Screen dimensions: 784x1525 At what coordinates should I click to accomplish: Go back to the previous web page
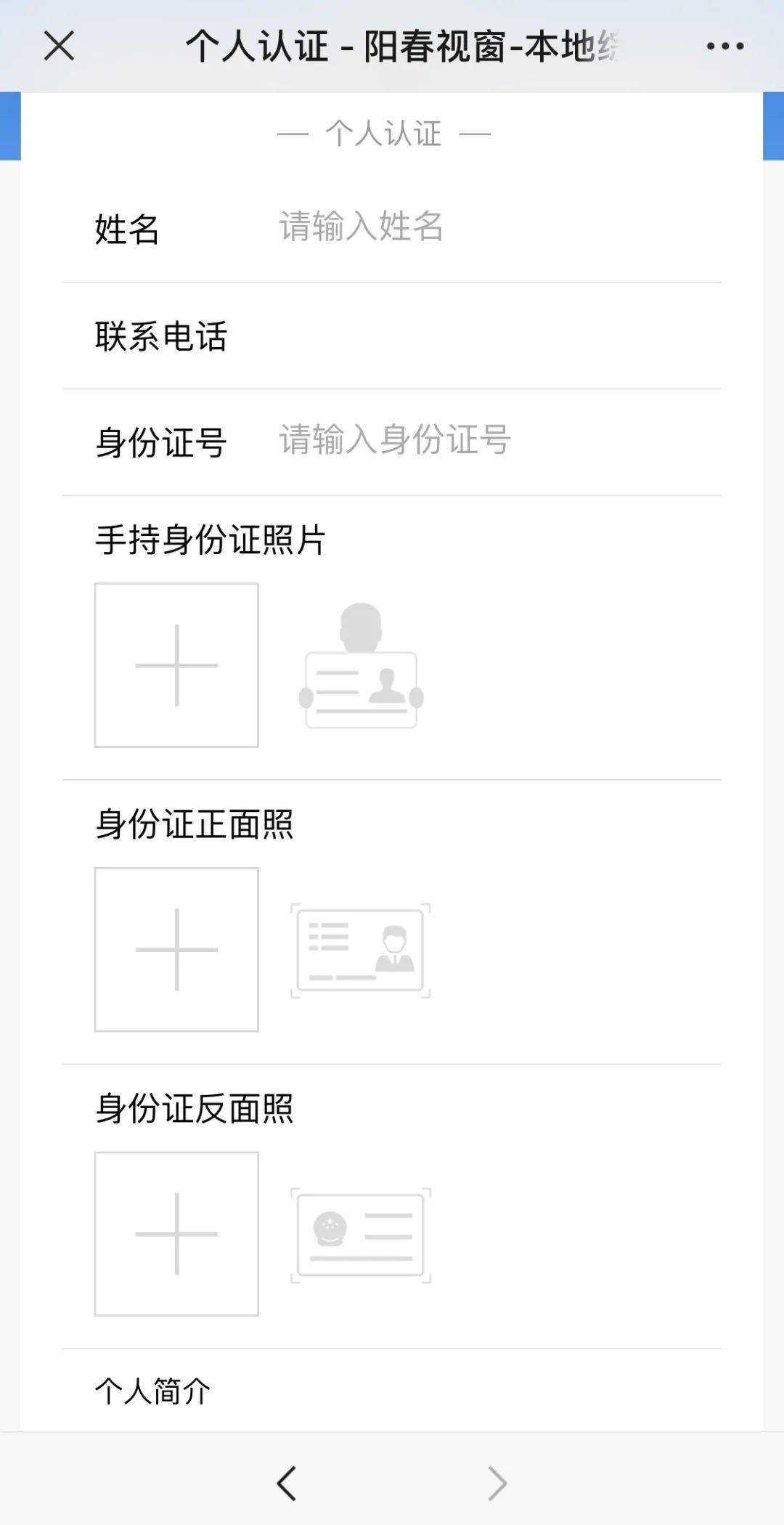click(x=287, y=1483)
